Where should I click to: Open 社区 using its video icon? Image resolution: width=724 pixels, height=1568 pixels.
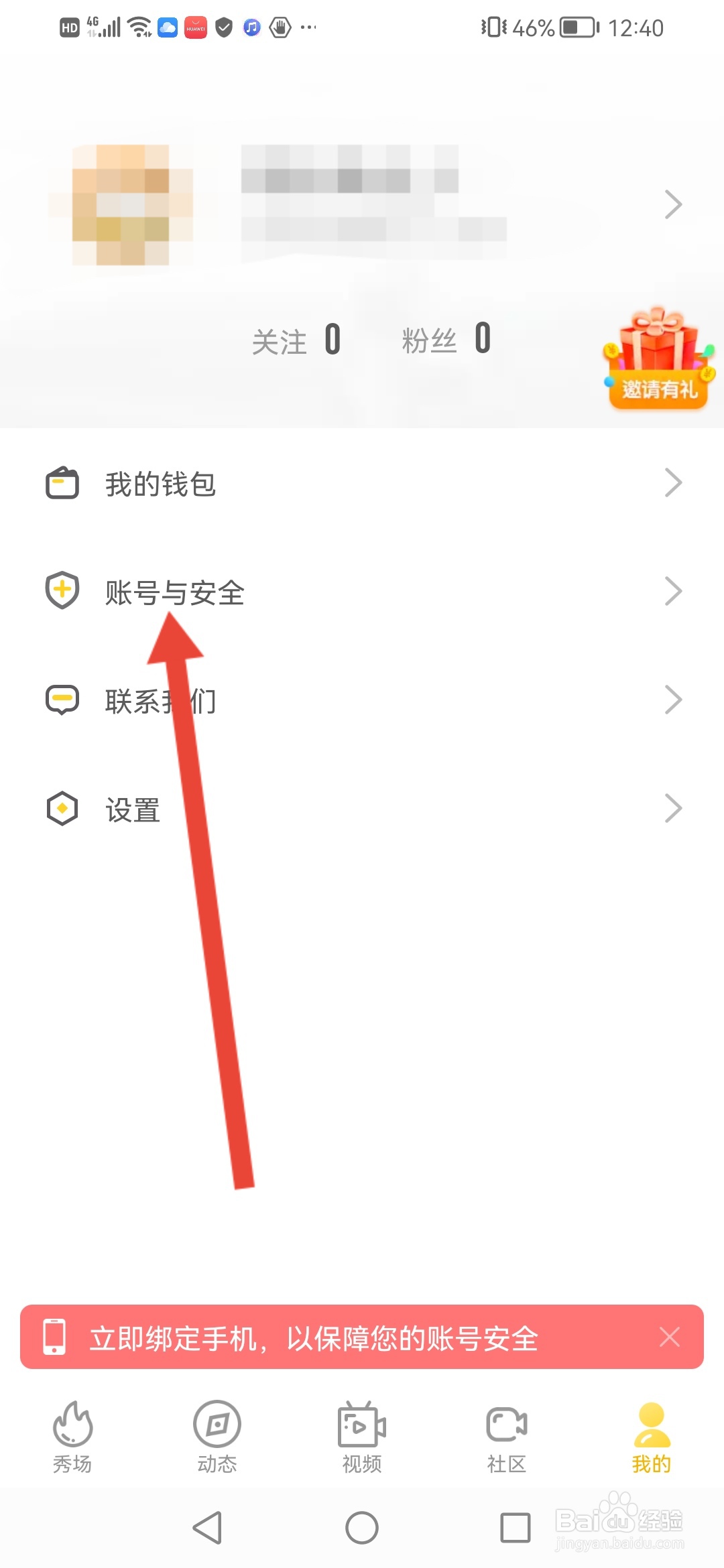point(506,1423)
